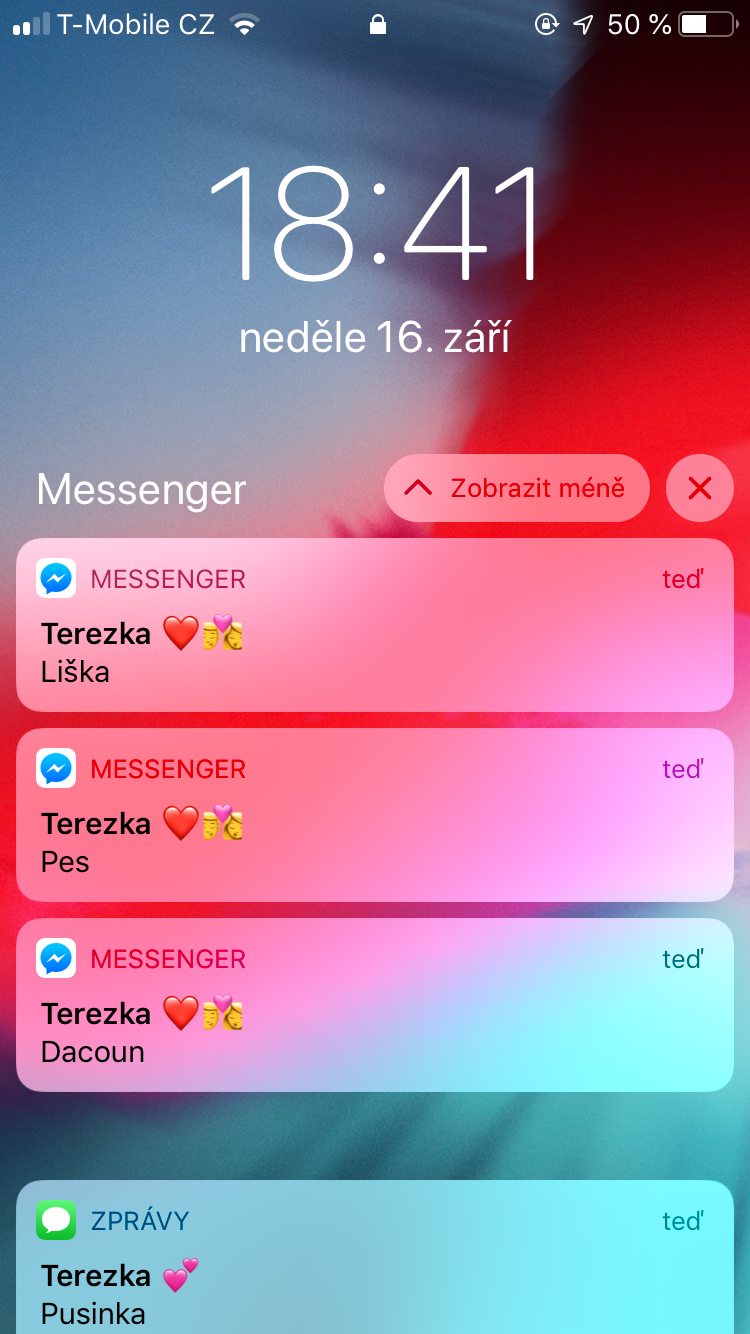Open Zprávy notification saying Pusinka
Image resolution: width=750 pixels, height=1334 pixels.
(x=375, y=1262)
